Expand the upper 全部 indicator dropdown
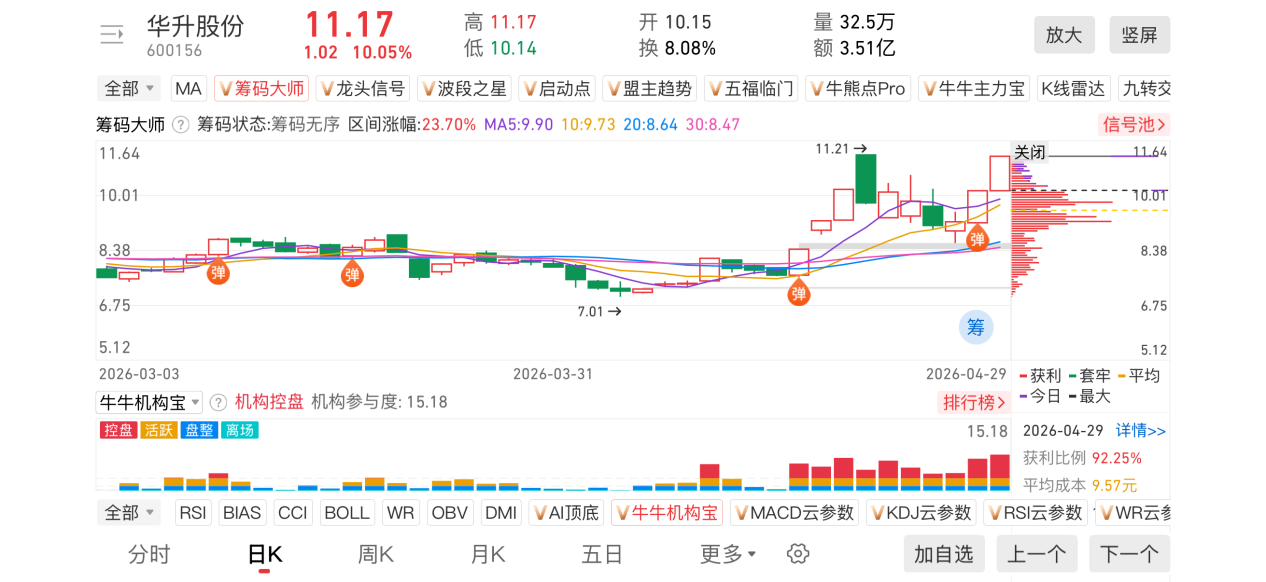Viewport: 1266px width, 582px height. click(130, 89)
